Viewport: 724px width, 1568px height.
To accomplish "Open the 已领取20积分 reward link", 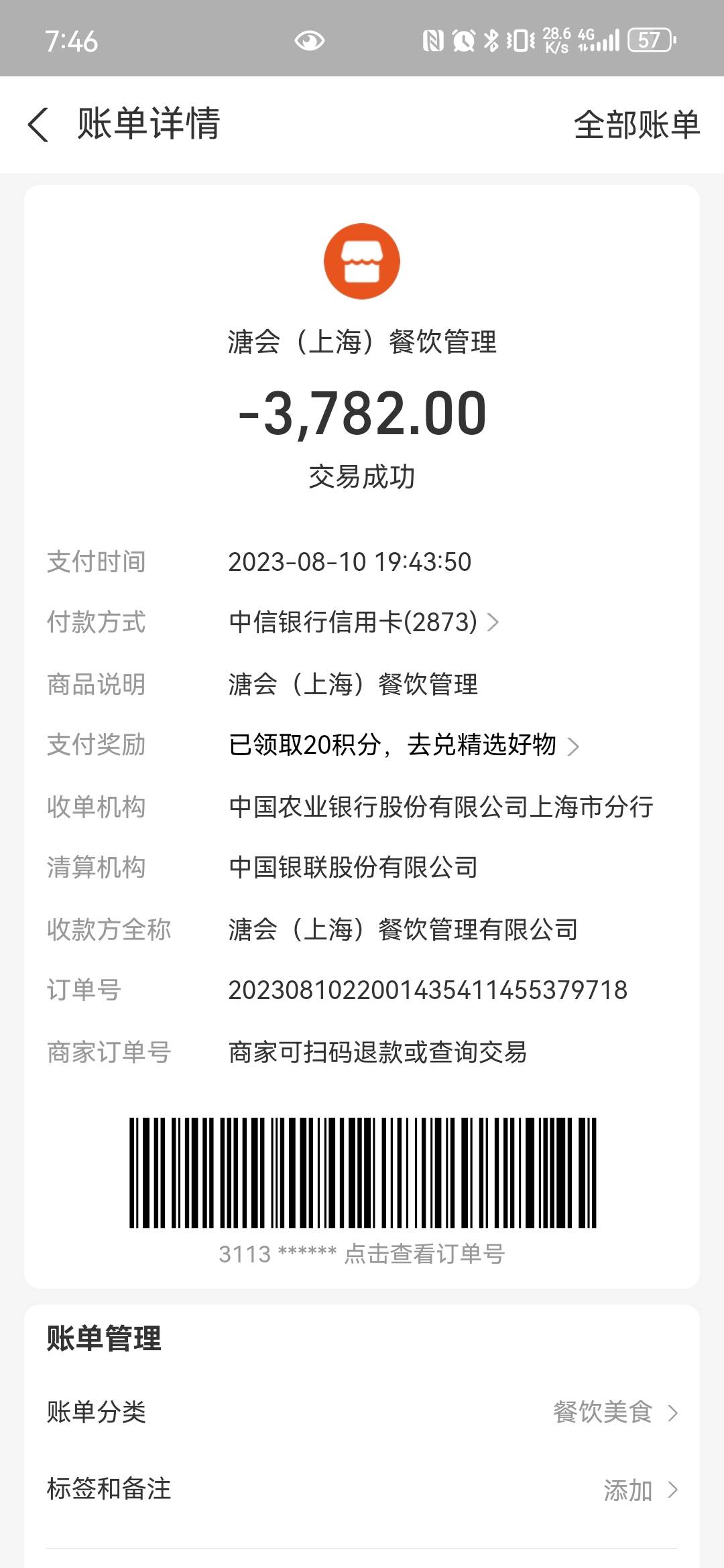I will click(x=404, y=744).
